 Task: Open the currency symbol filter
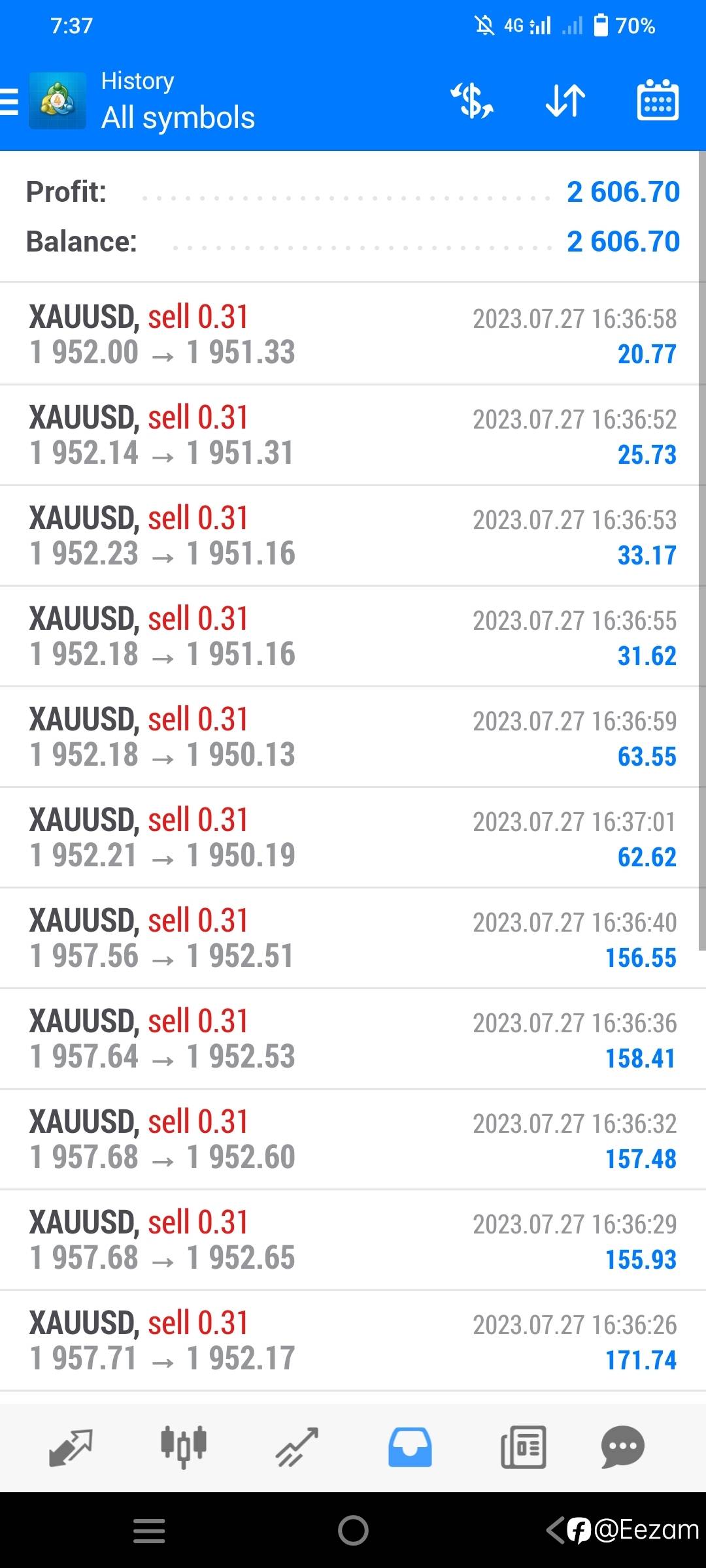tap(472, 101)
